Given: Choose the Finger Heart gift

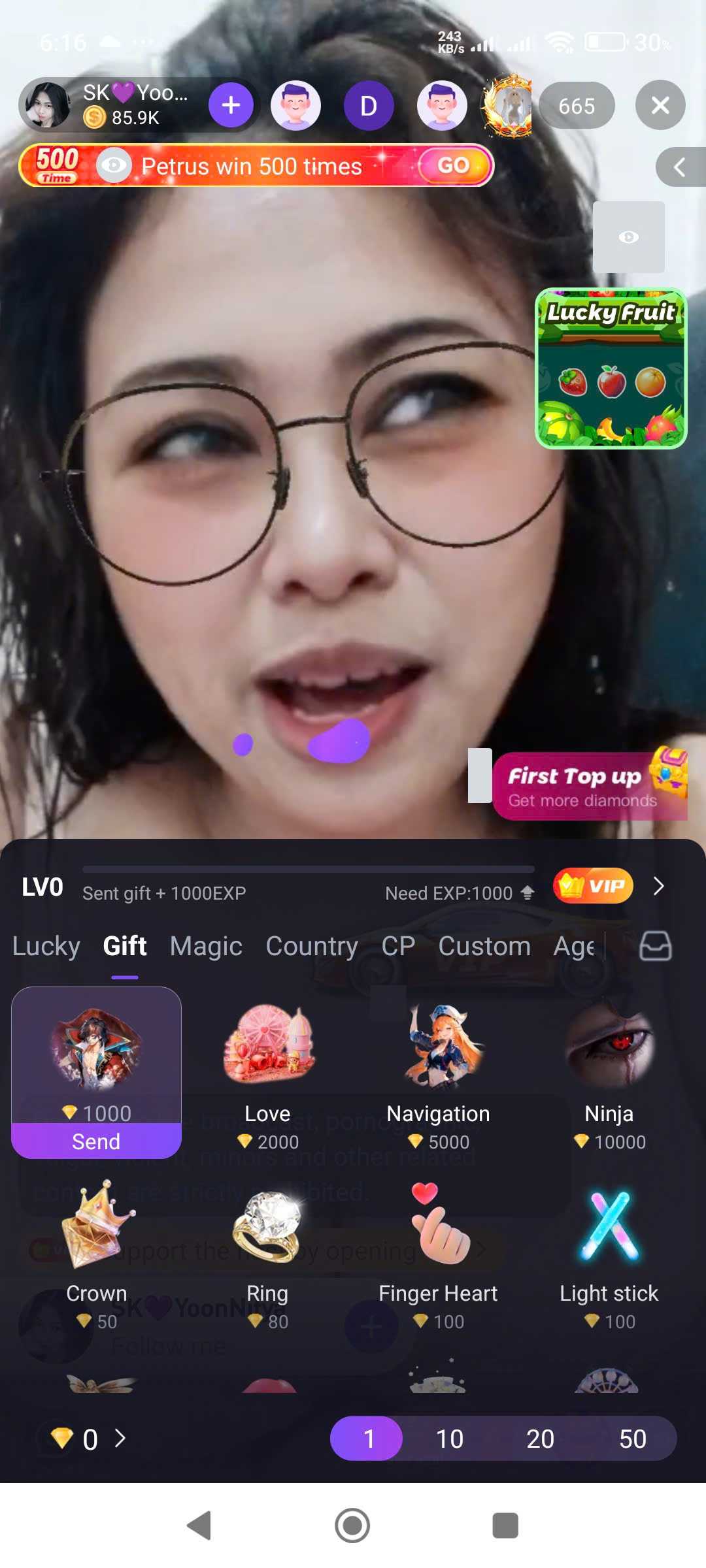Looking at the screenshot, I should tap(438, 1251).
